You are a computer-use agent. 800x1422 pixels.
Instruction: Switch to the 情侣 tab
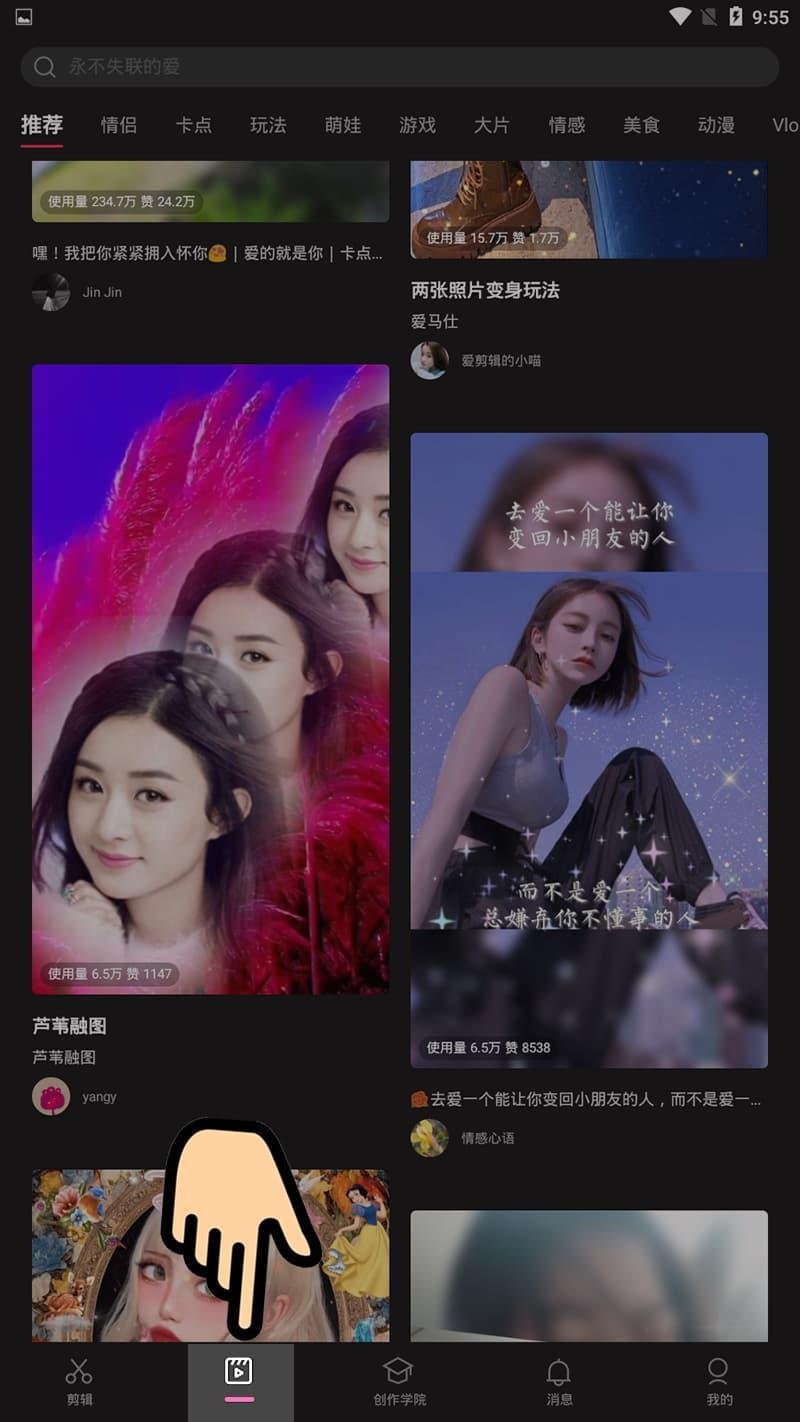tap(119, 126)
